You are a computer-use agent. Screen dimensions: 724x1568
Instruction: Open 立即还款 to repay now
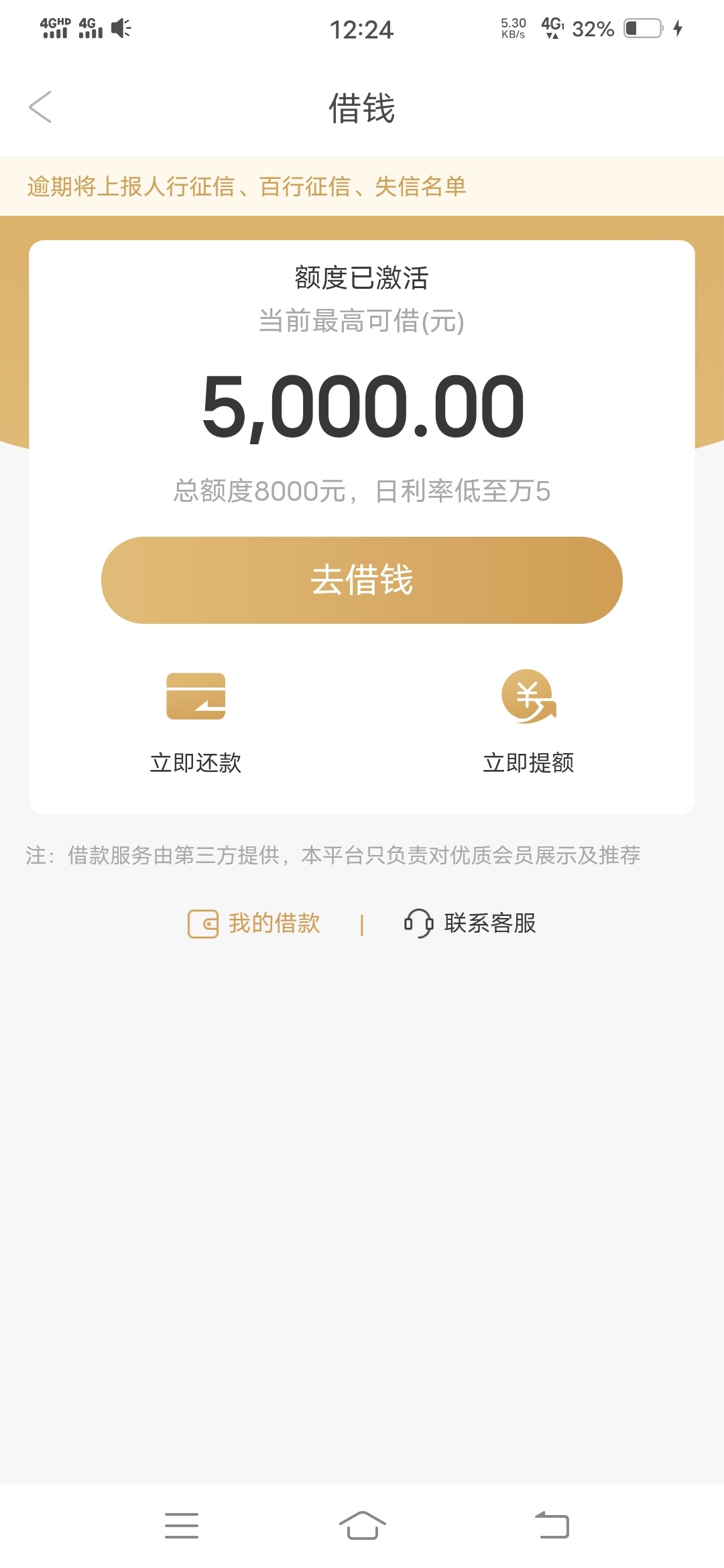(196, 724)
